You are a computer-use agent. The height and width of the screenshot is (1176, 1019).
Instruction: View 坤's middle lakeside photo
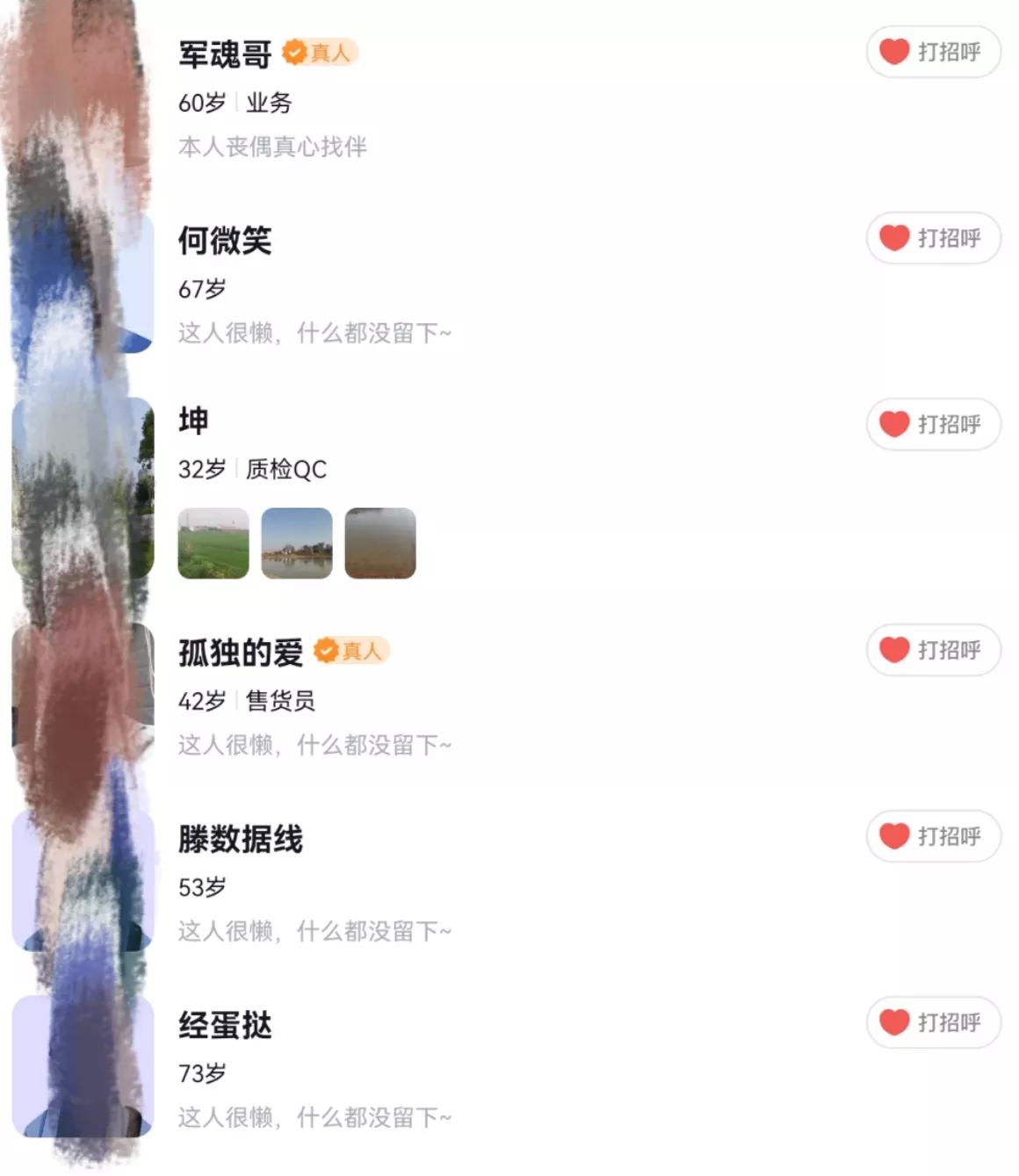tap(296, 543)
